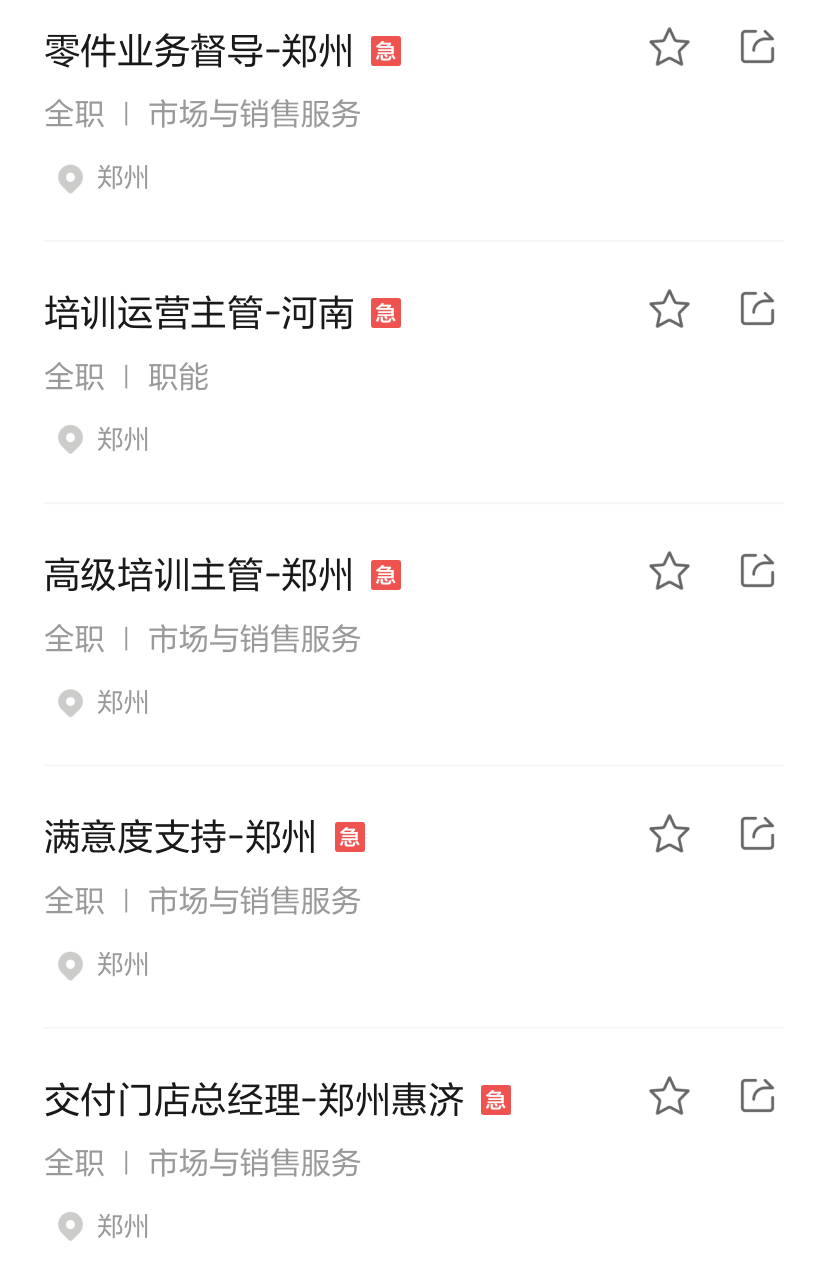View the 高级培训主管-郑州 job details
The width and height of the screenshot is (828, 1263).
pos(199,575)
